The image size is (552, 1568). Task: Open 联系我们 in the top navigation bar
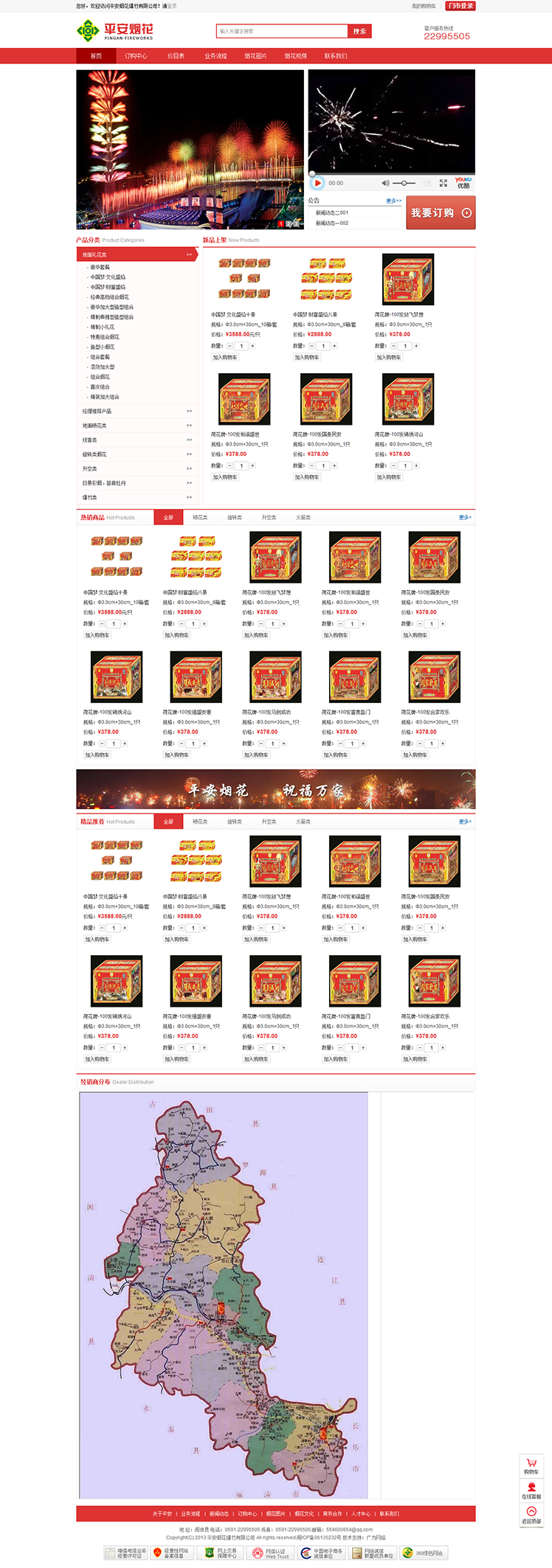click(336, 56)
